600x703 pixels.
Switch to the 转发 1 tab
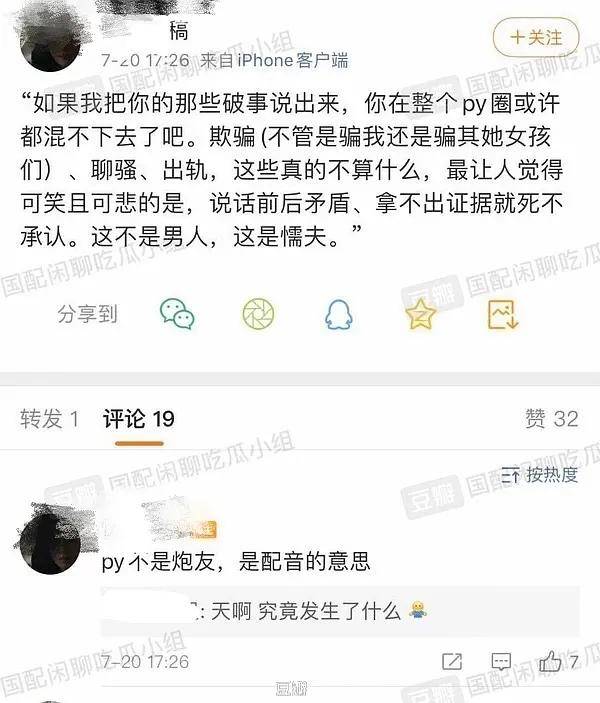[x=50, y=419]
